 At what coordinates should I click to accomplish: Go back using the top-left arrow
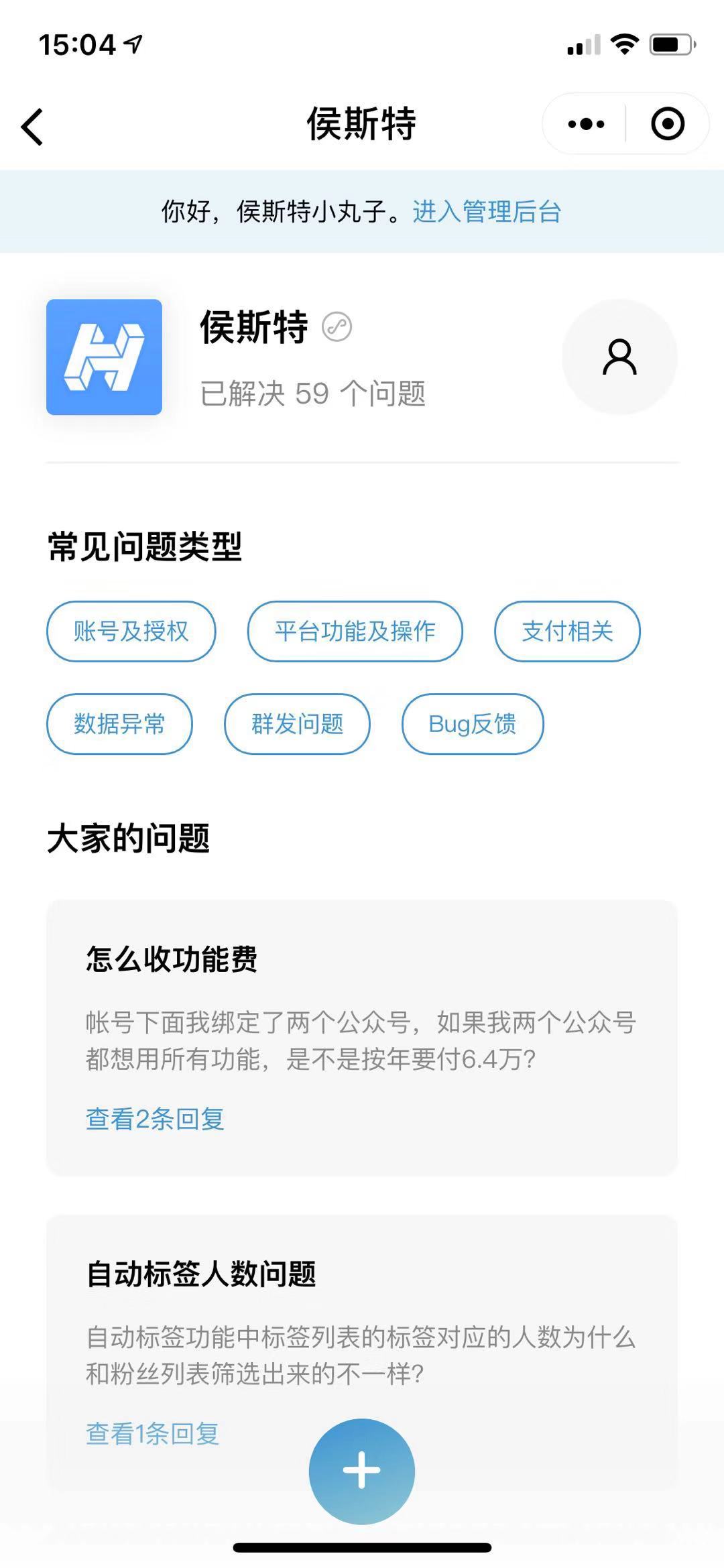click(32, 126)
